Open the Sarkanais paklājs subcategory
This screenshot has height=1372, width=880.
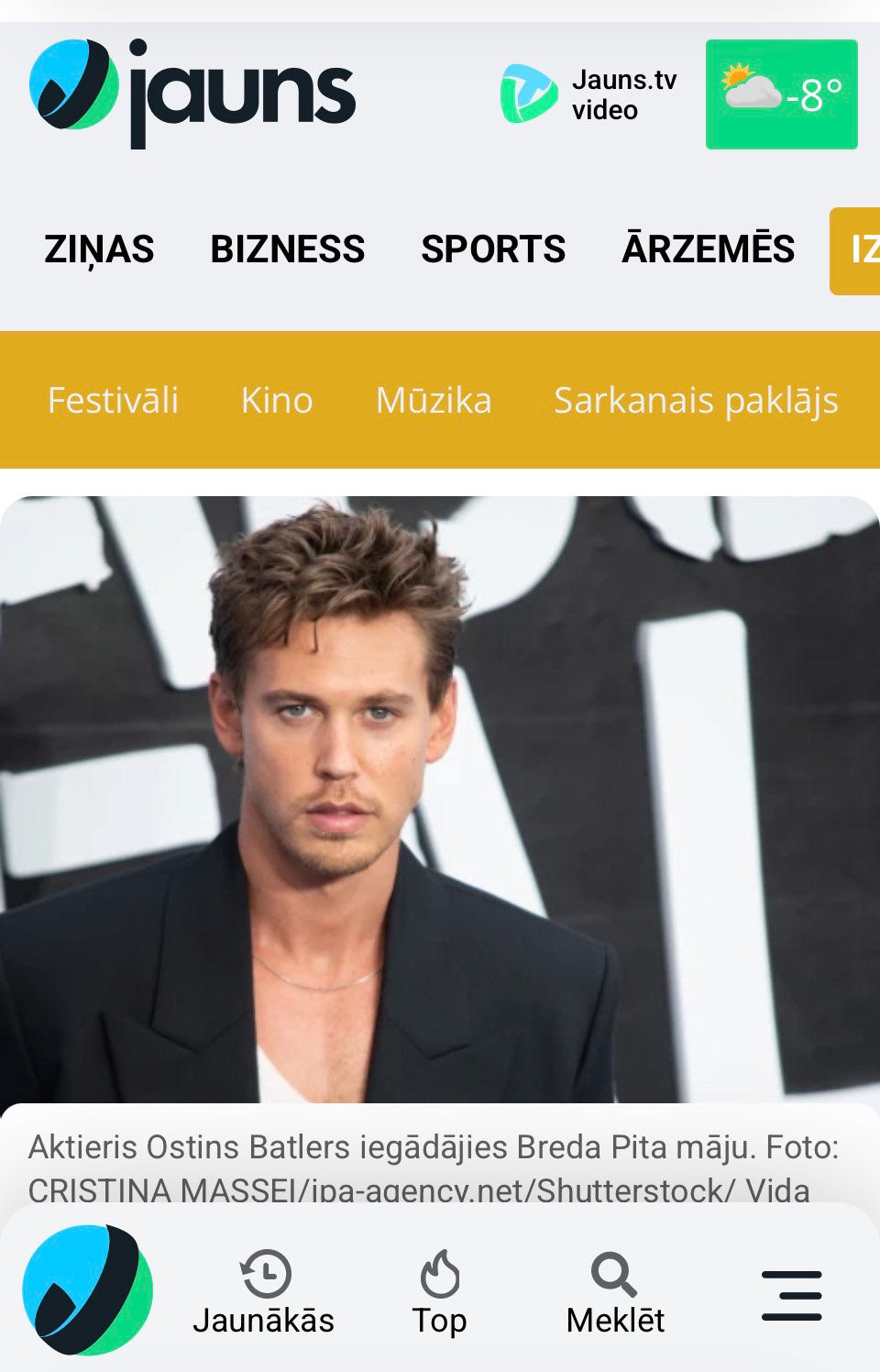coord(696,400)
